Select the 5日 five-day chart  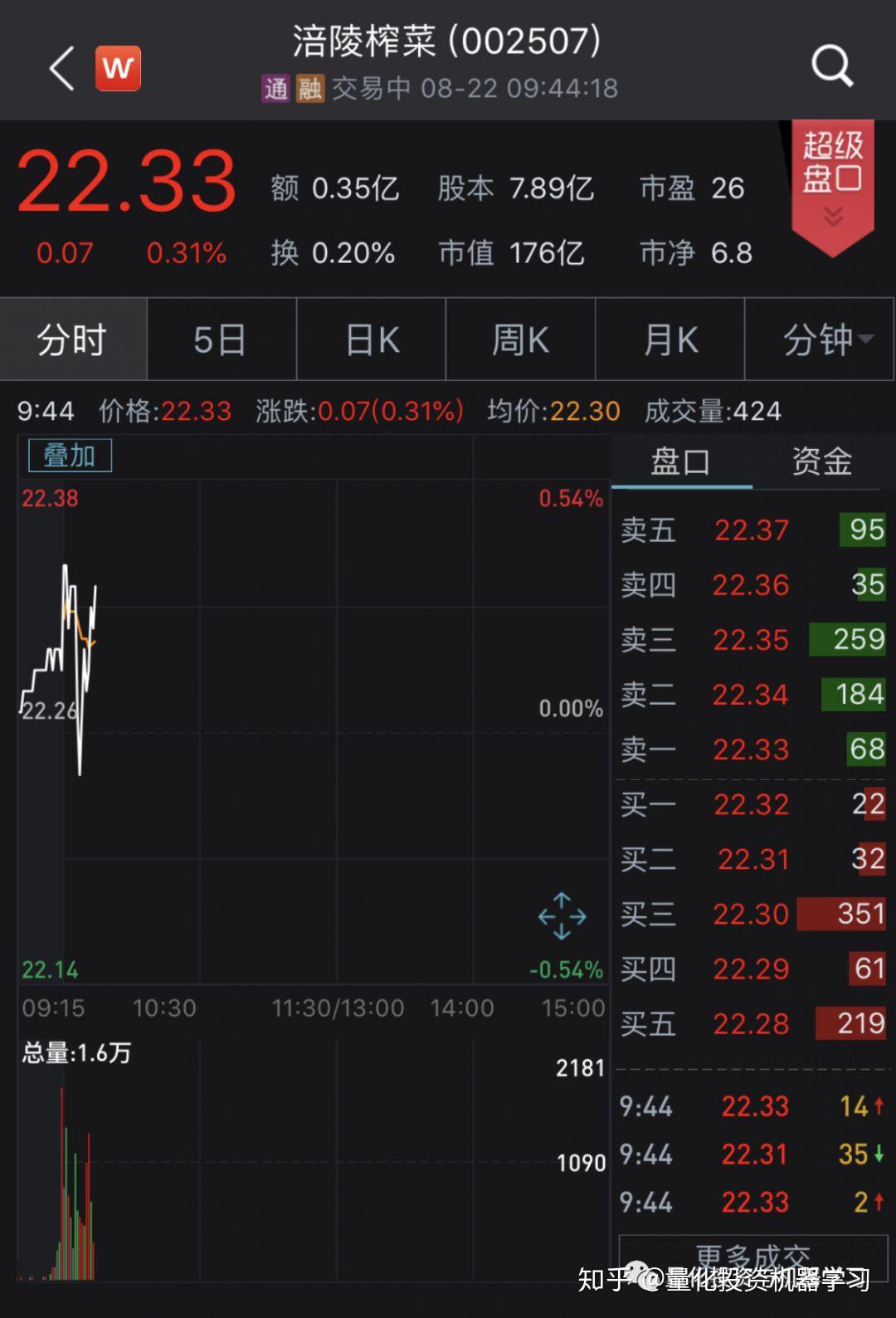(x=221, y=339)
